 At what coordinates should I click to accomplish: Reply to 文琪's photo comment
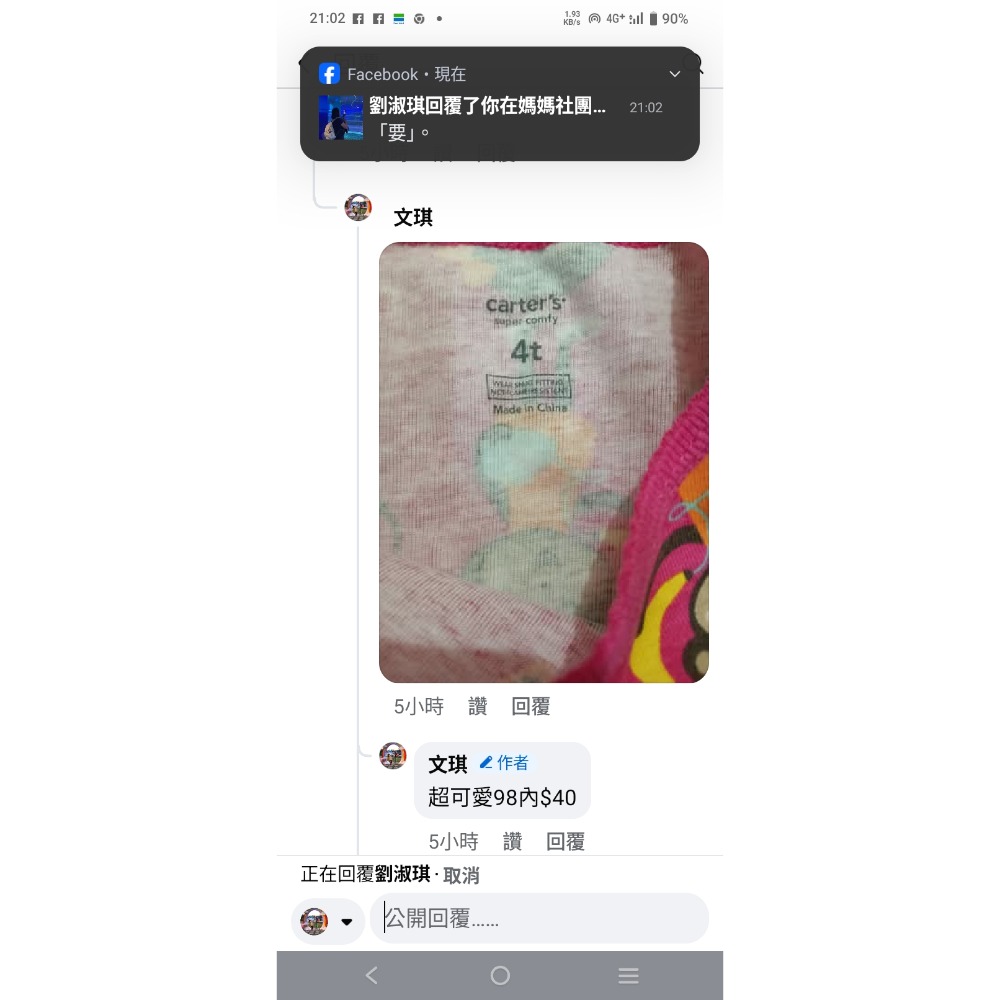(531, 707)
